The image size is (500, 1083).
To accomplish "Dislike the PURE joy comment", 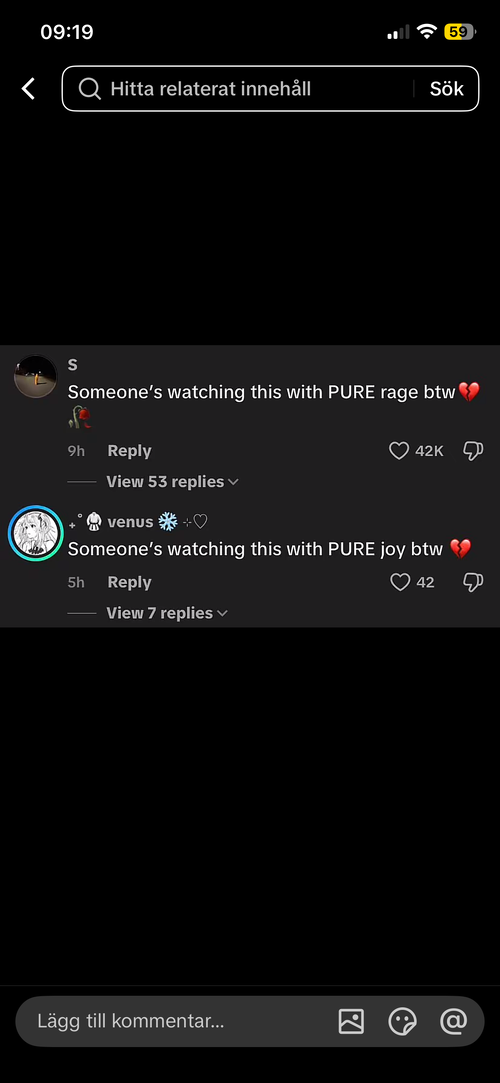I will (x=473, y=583).
